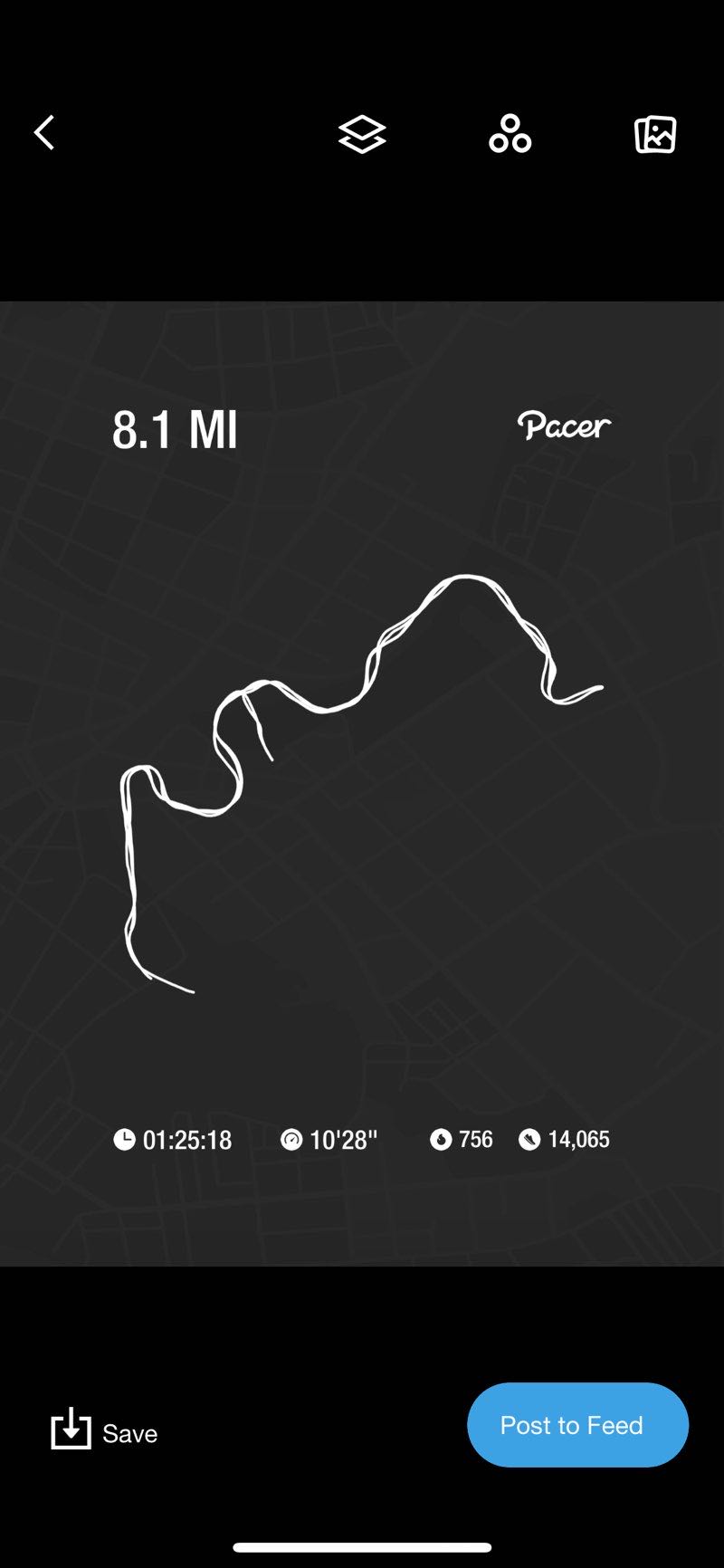Choose a photo background from gallery
Screen dimensions: 724x1568
tap(655, 135)
